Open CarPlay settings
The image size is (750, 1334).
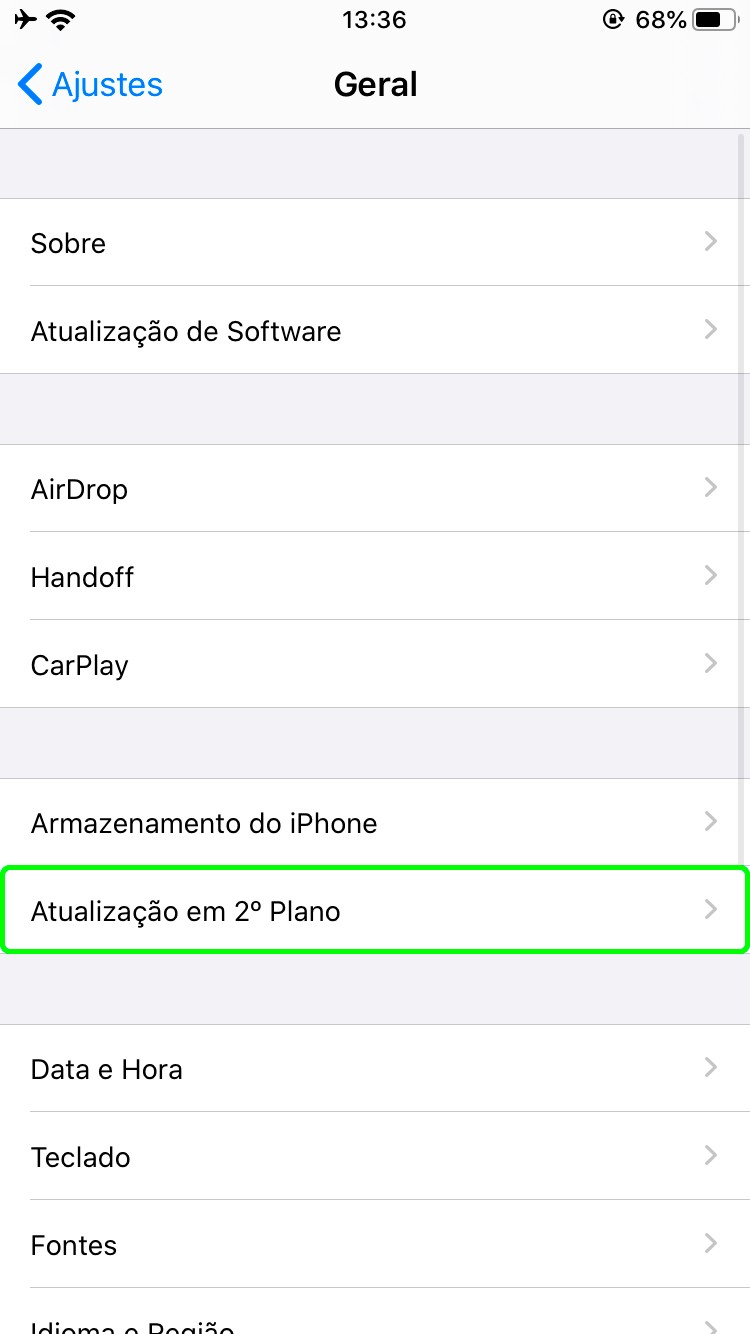pyautogui.click(x=375, y=665)
